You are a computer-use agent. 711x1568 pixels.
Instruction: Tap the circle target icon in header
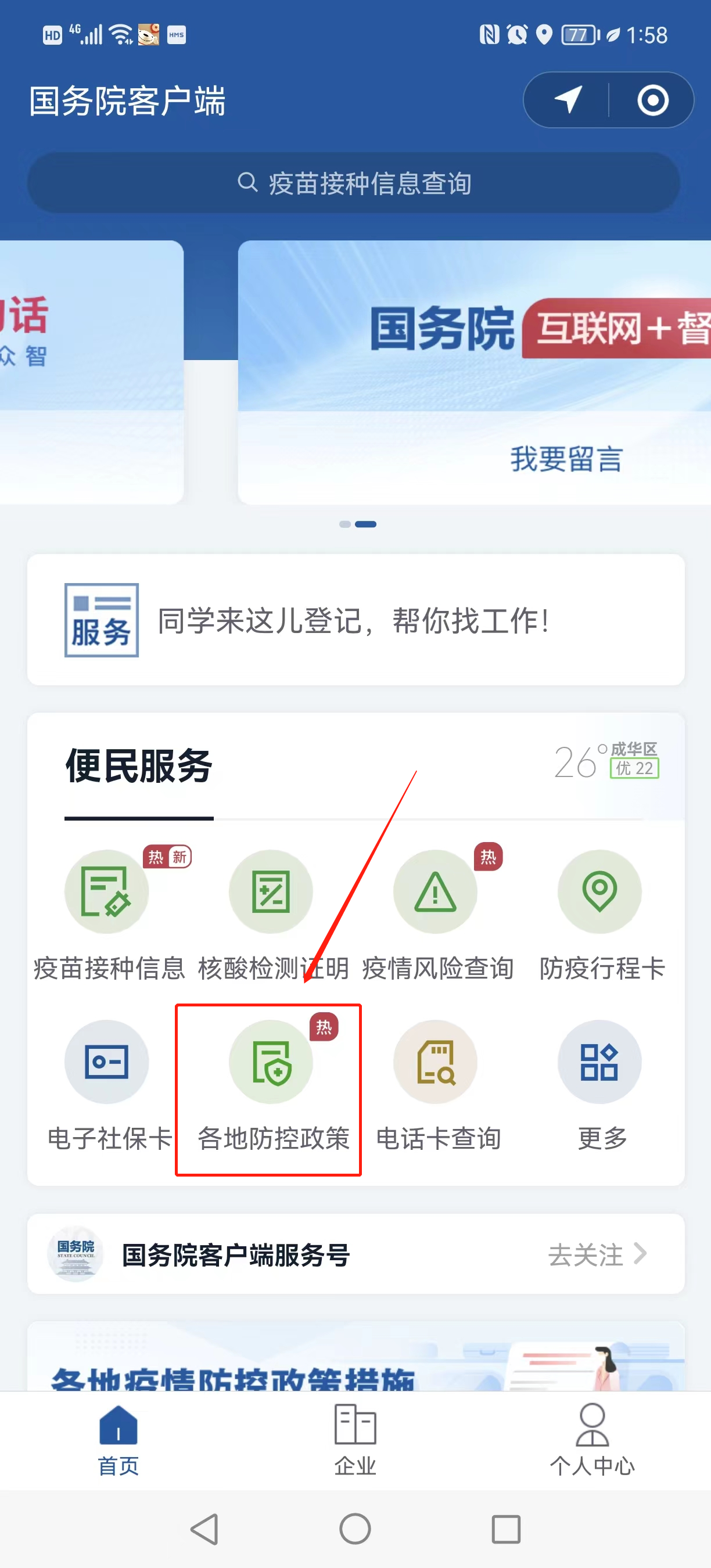point(652,100)
